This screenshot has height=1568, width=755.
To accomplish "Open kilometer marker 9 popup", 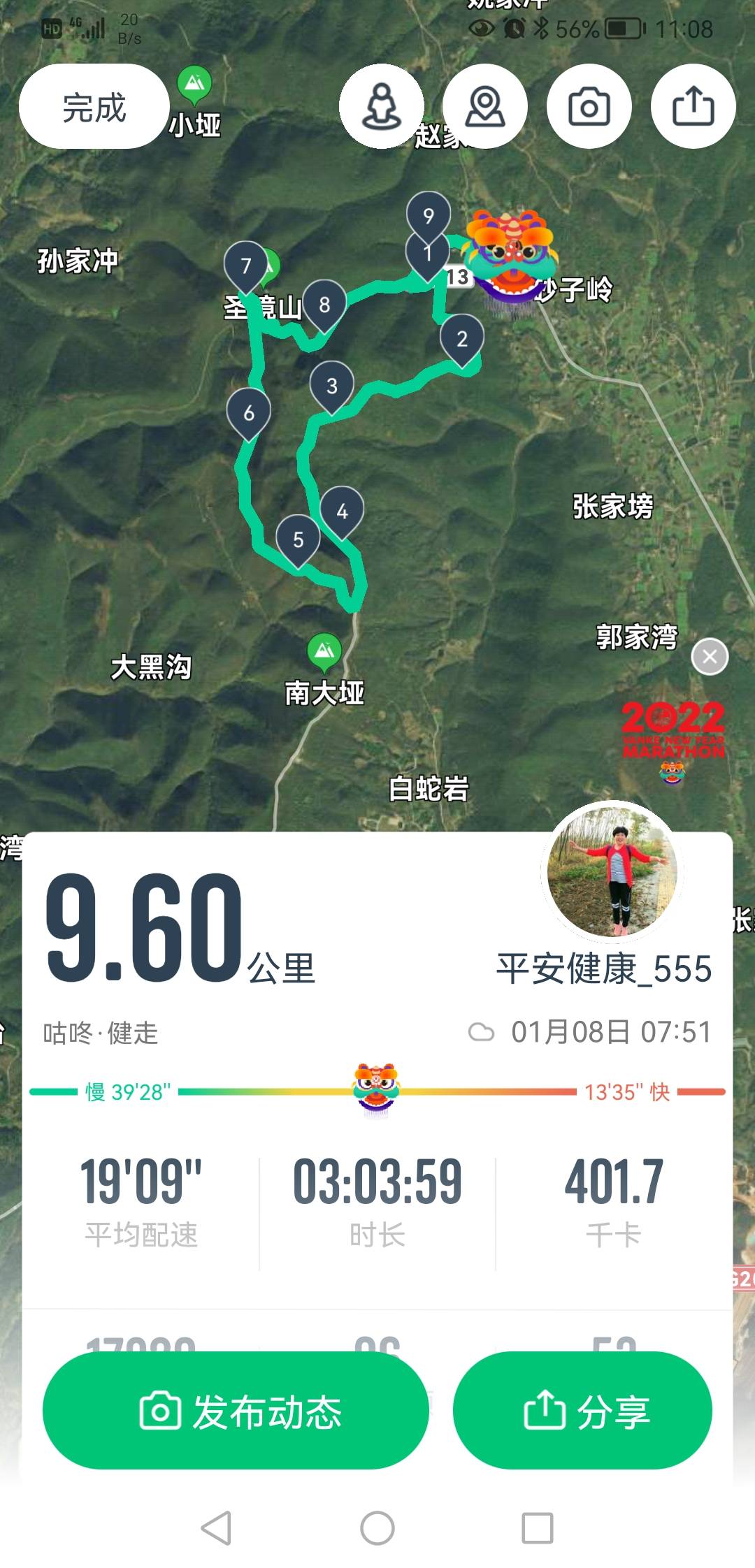I will [428, 217].
